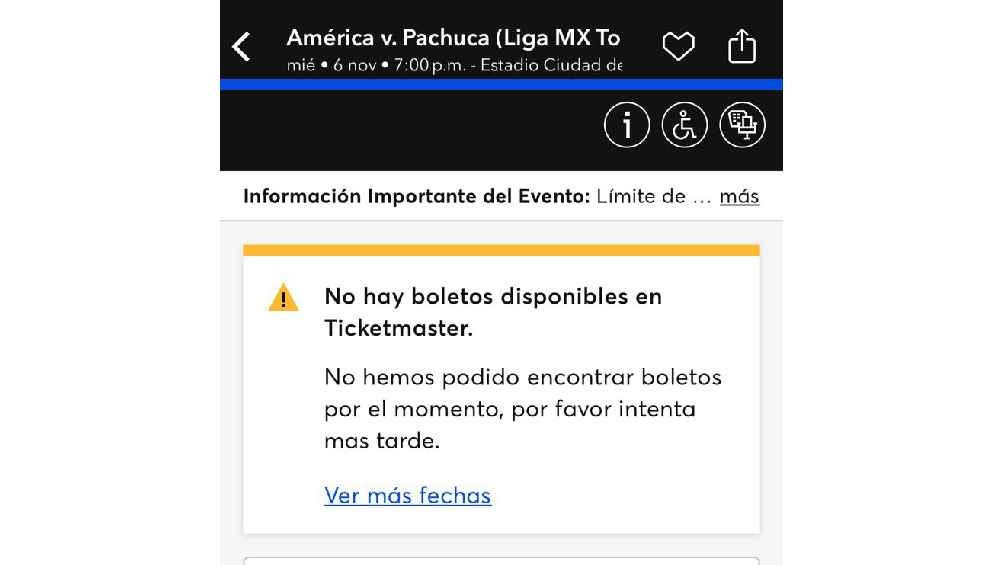Expand the important event information with más

click(739, 196)
